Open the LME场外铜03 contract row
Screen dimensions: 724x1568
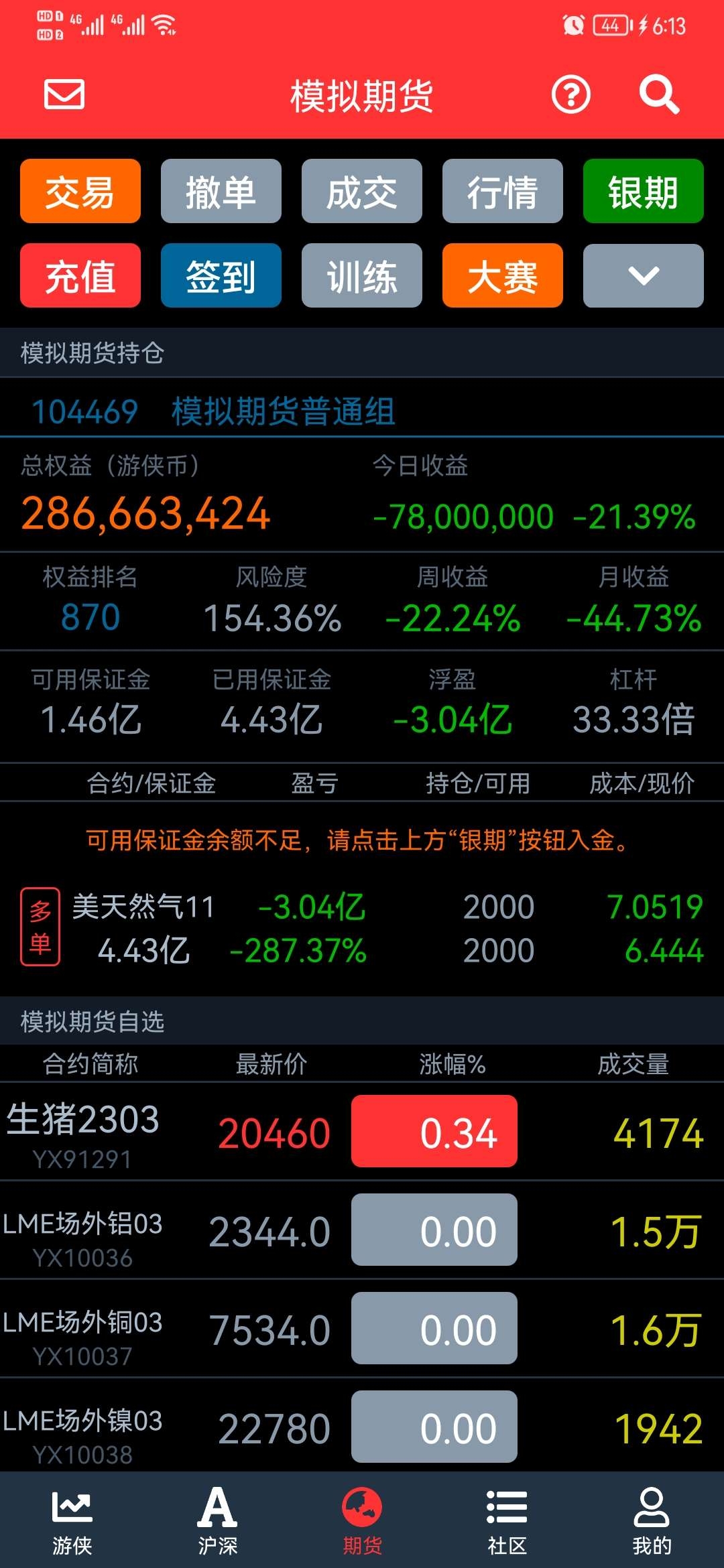click(x=362, y=1329)
